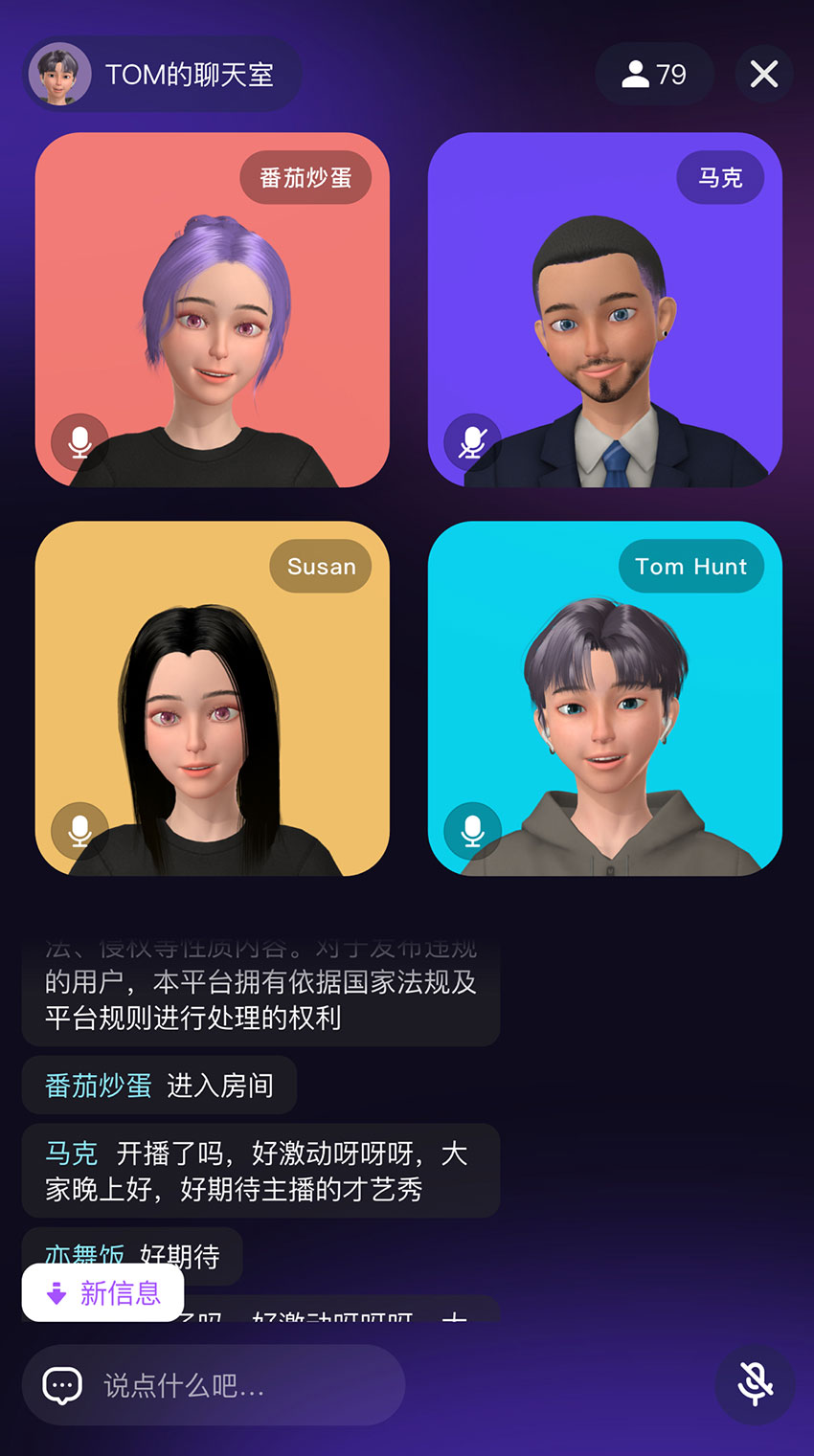Toggle your microphone at the bottom
This screenshot has height=1456, width=814.
(x=755, y=1384)
